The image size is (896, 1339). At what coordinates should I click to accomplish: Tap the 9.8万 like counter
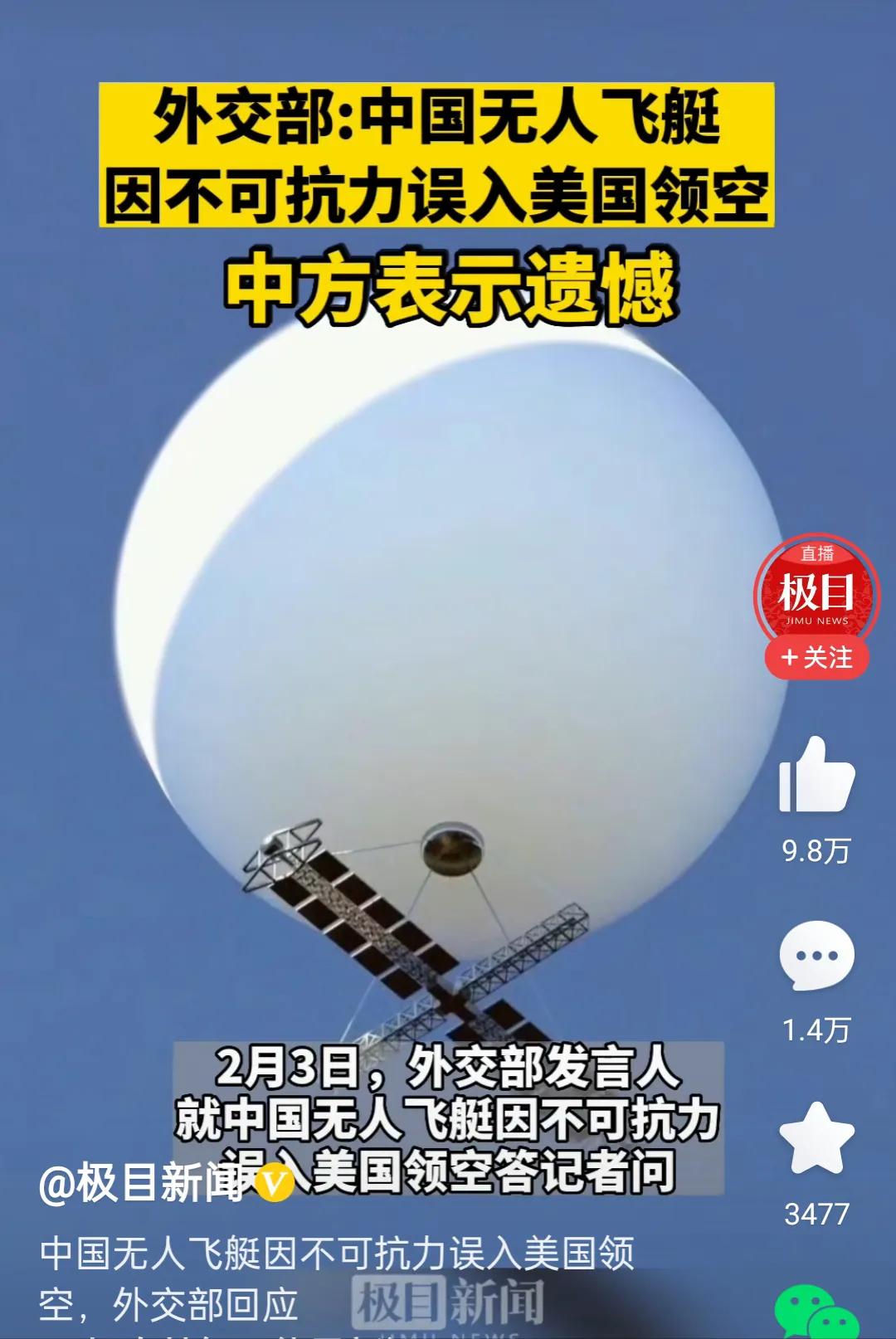coord(816,850)
